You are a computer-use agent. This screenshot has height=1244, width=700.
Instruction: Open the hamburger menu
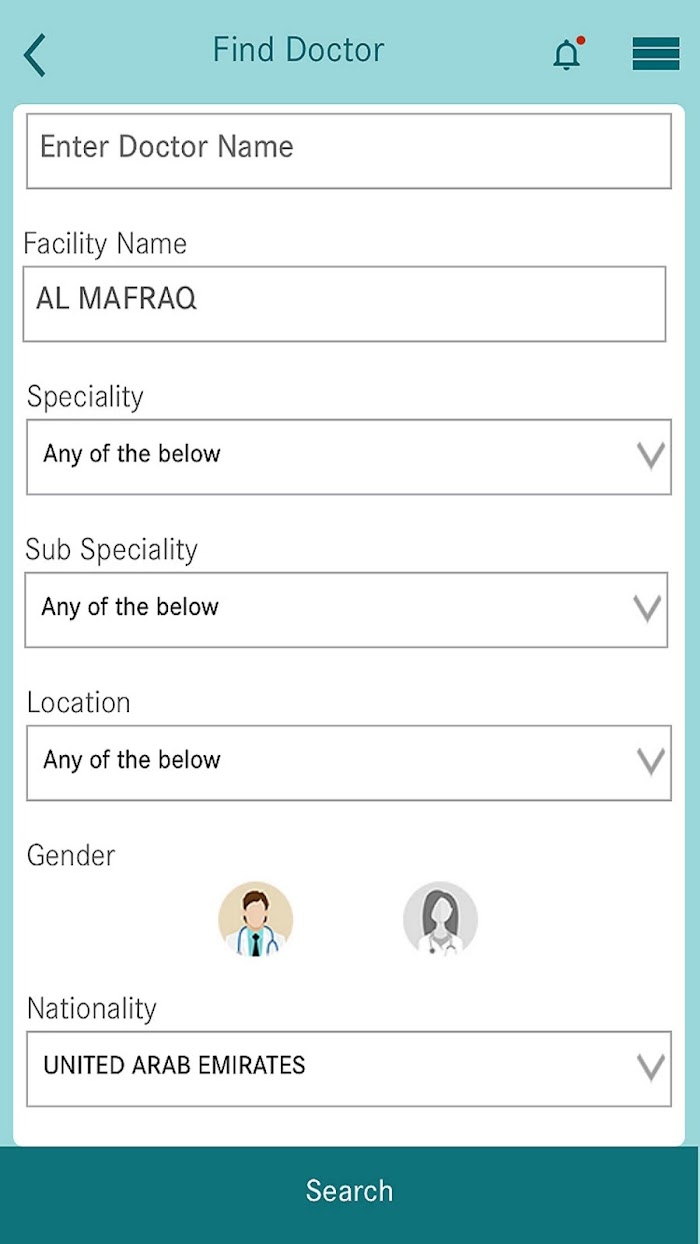(656, 54)
